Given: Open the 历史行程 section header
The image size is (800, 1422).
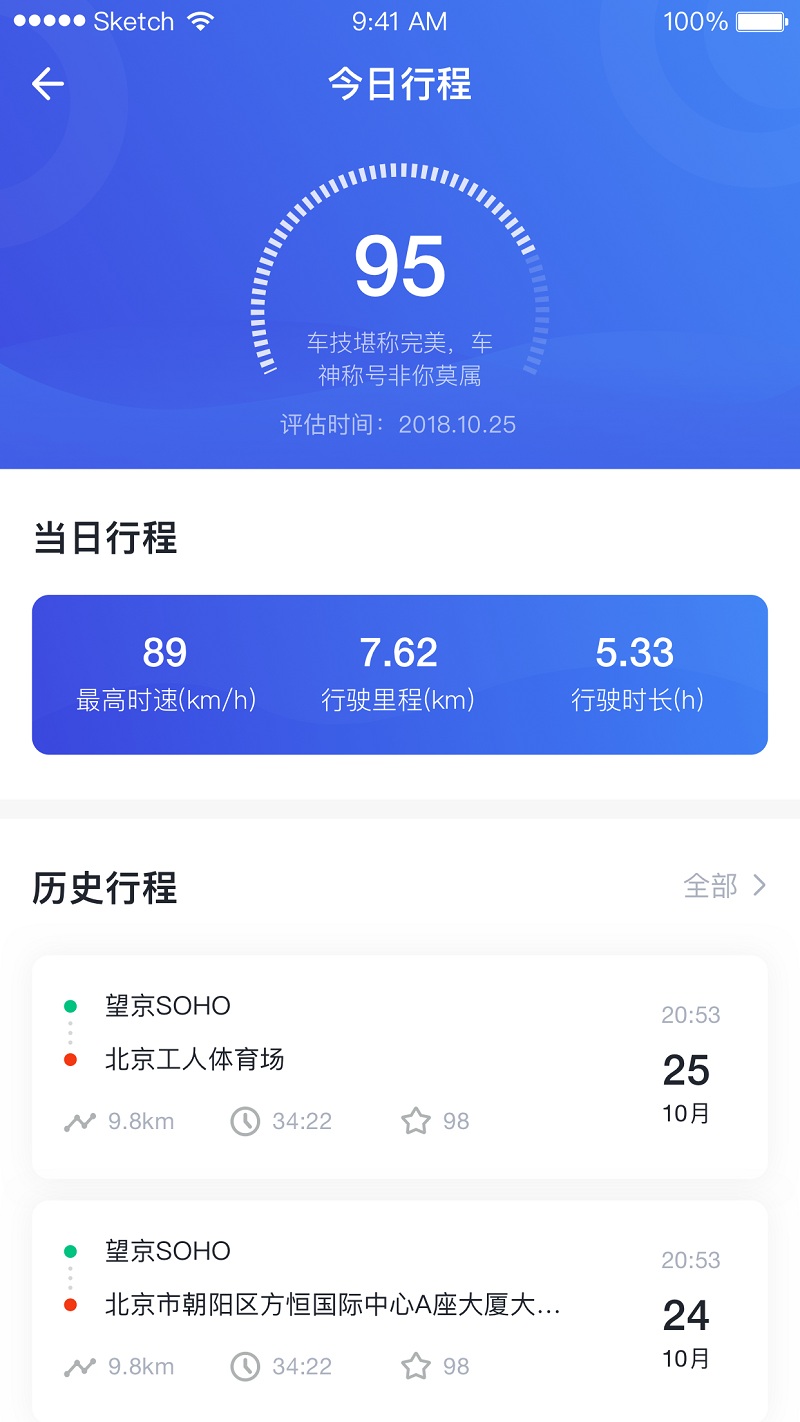Looking at the screenshot, I should [x=105, y=888].
